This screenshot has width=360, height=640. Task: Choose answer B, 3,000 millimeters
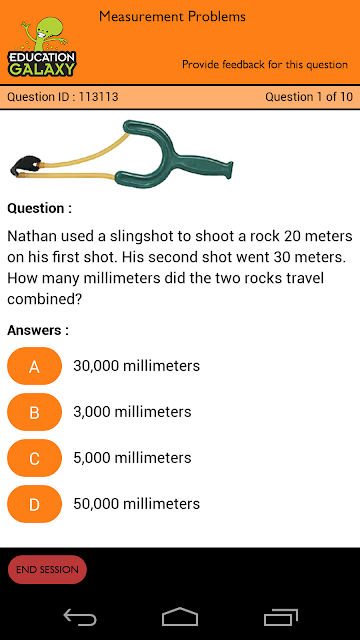pos(34,412)
